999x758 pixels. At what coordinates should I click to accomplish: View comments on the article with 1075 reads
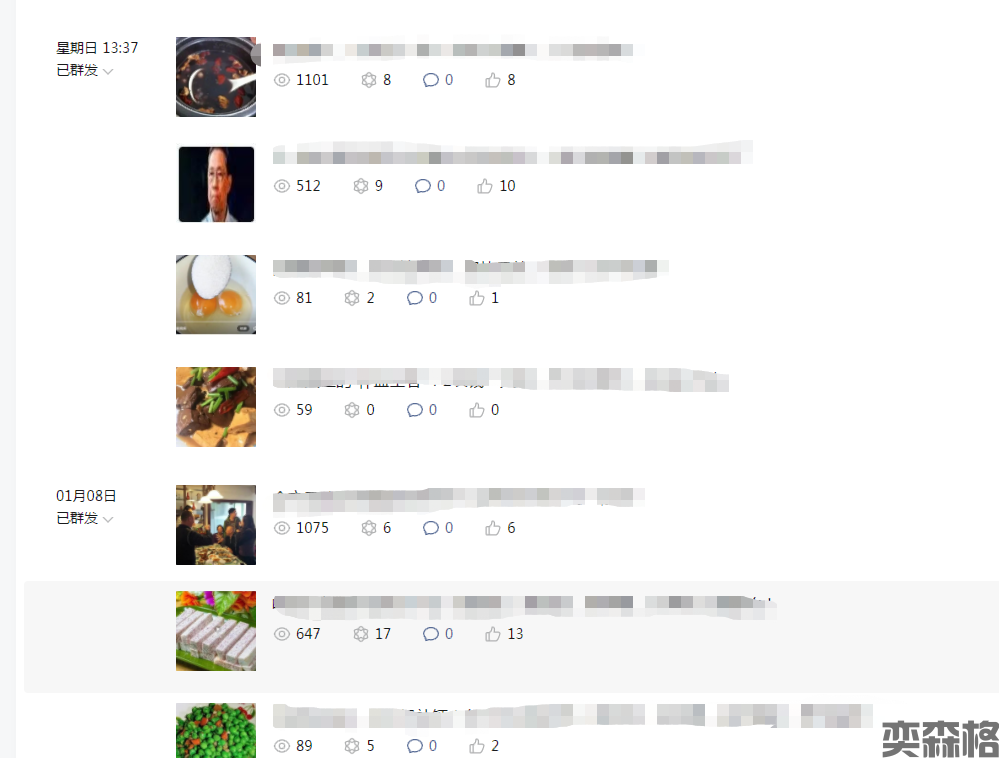[438, 528]
